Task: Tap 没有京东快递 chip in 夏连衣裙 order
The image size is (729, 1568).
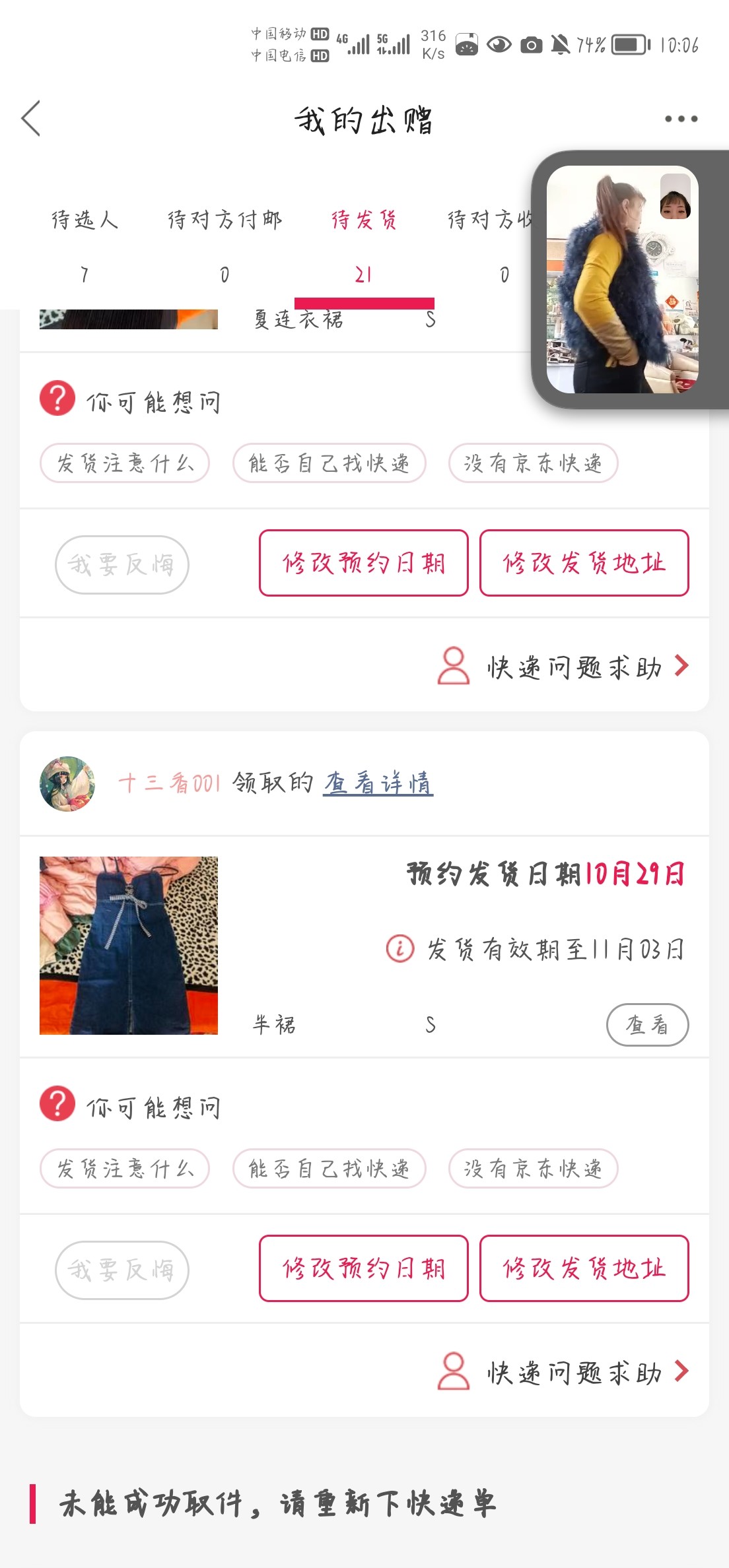Action: coord(533,463)
